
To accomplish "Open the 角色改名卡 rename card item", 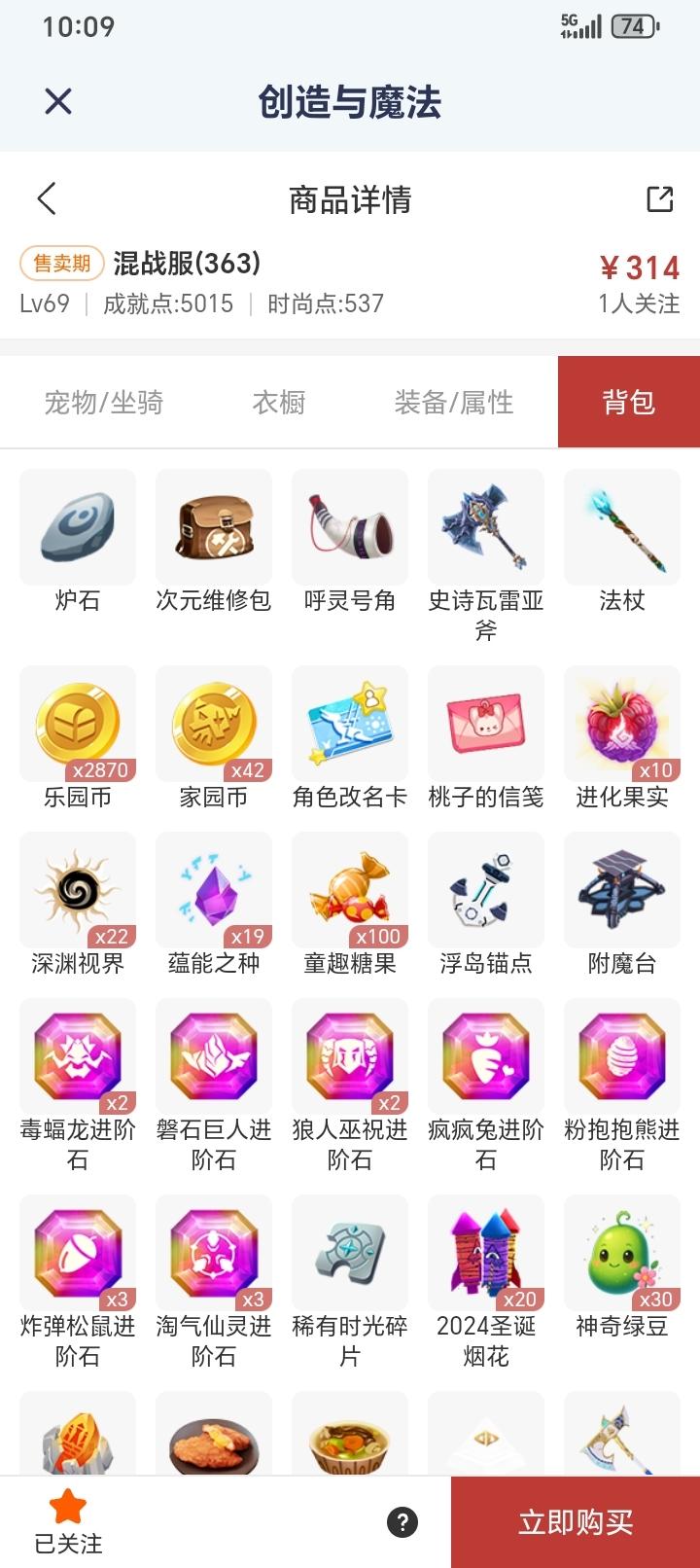I will (349, 724).
